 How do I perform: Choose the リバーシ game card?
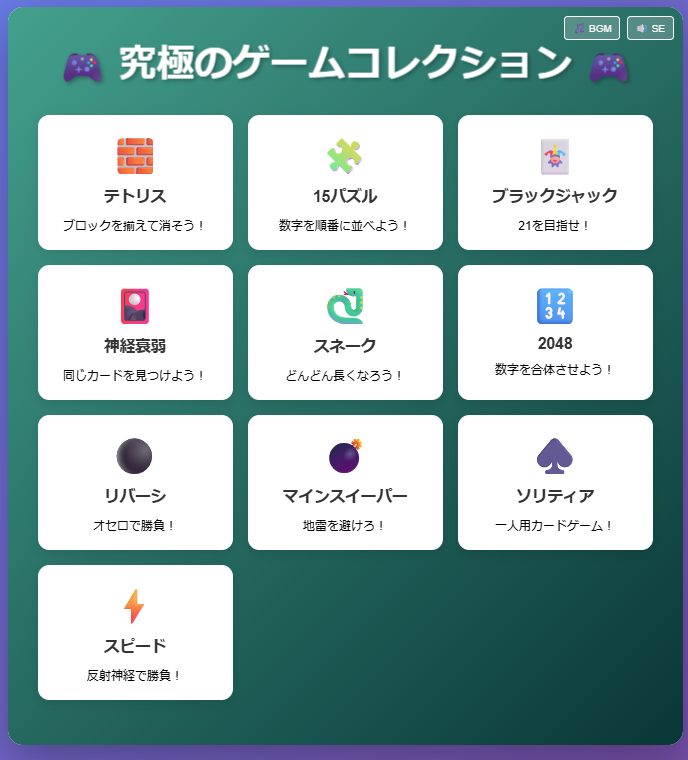(135, 482)
